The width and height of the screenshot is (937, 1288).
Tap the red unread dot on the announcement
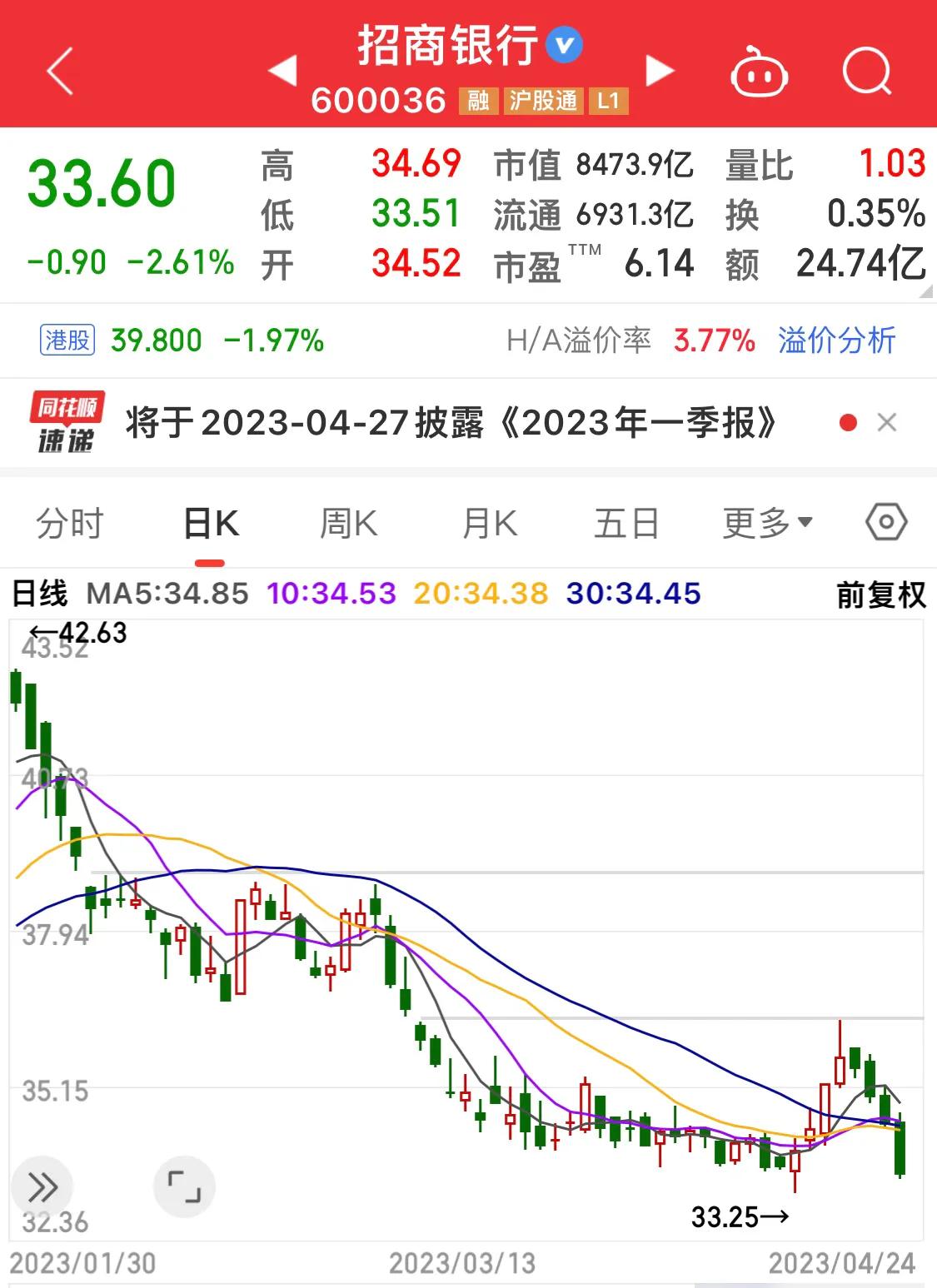tap(847, 423)
